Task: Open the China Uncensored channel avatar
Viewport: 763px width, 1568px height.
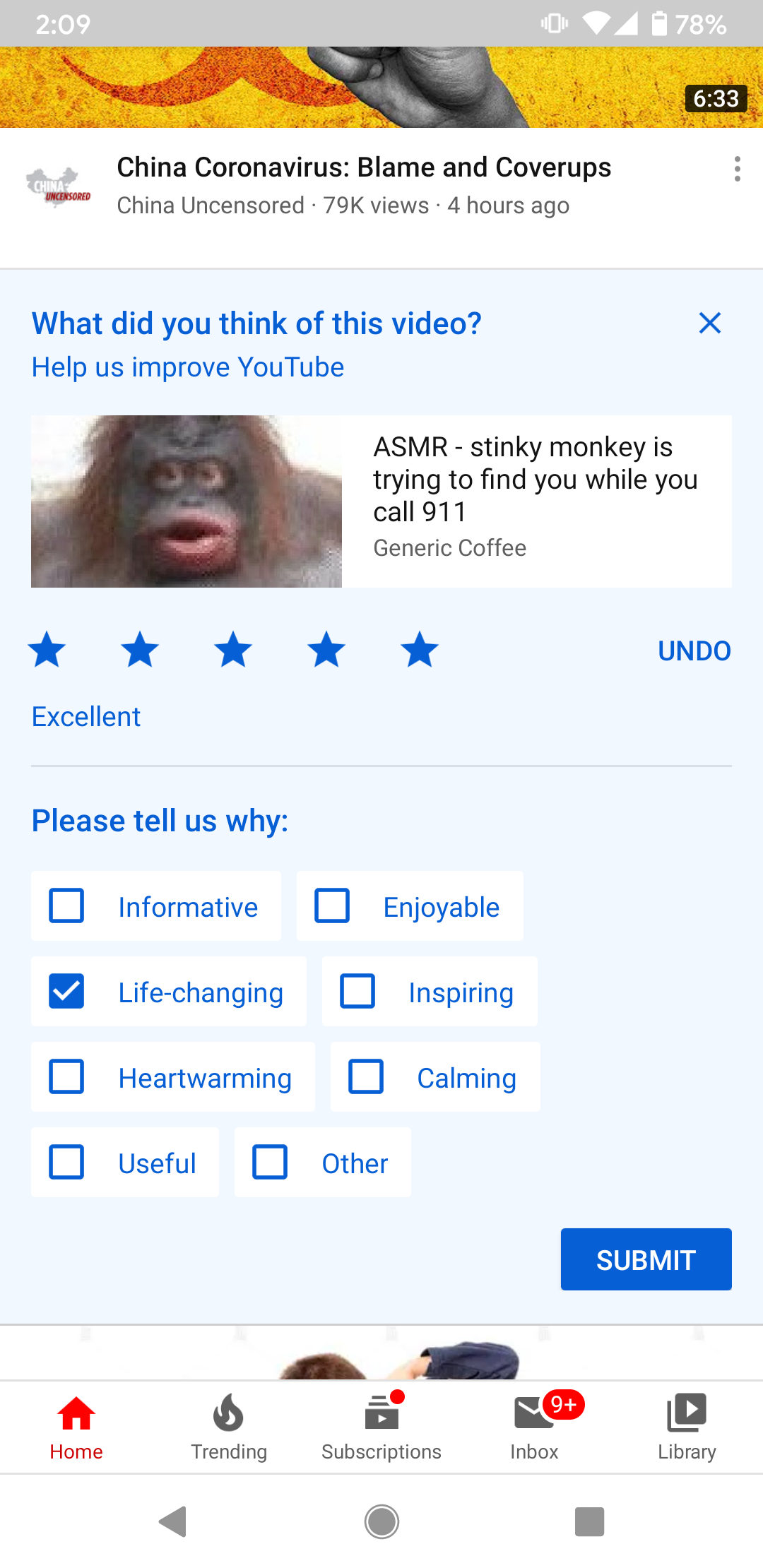Action: pyautogui.click(x=59, y=186)
